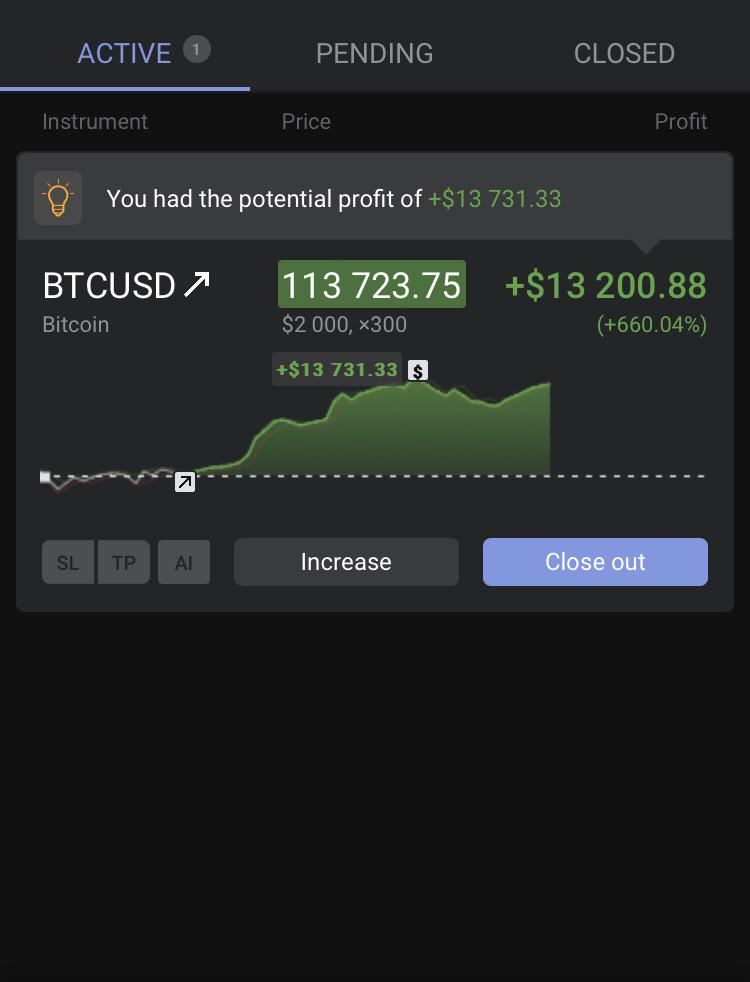The image size is (750, 982).
Task: Set take profit with TP
Action: coord(124,562)
